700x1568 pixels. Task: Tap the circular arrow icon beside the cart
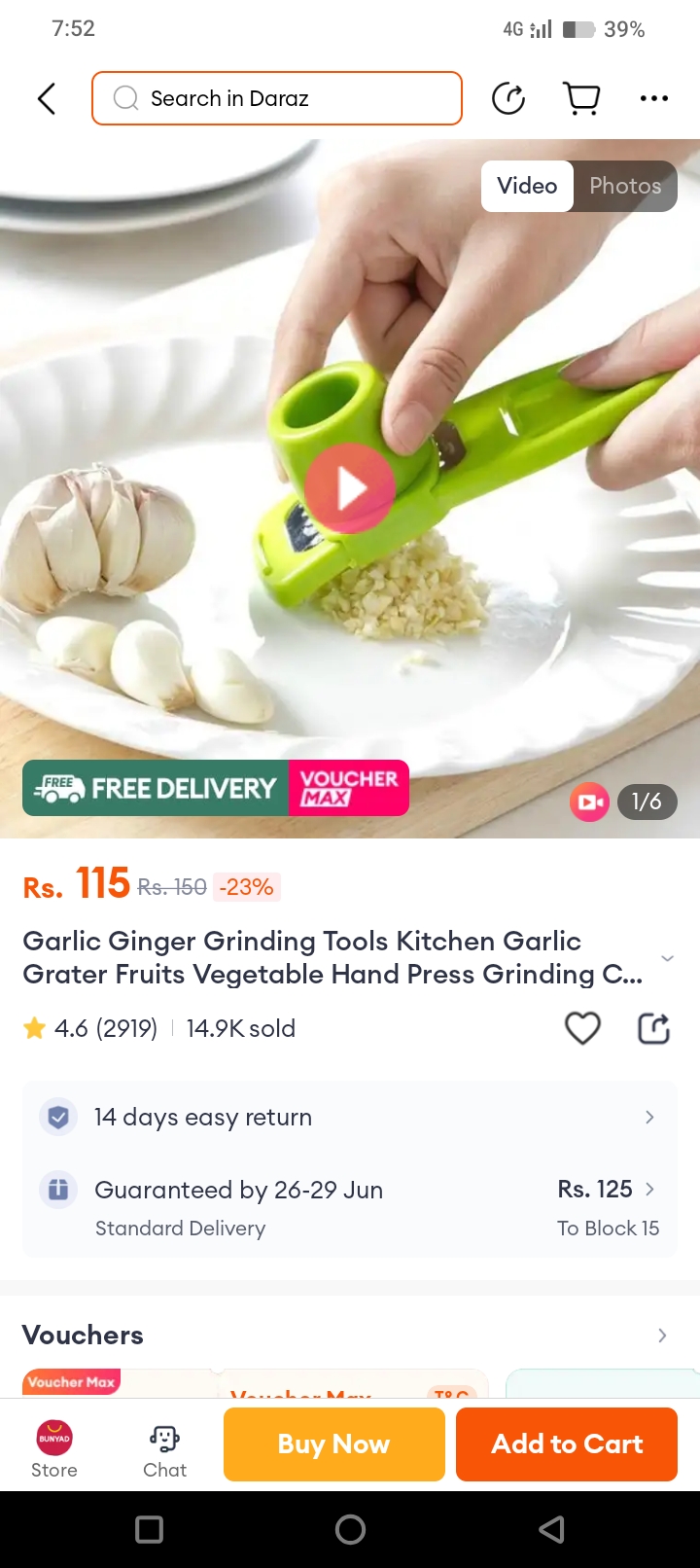[508, 98]
